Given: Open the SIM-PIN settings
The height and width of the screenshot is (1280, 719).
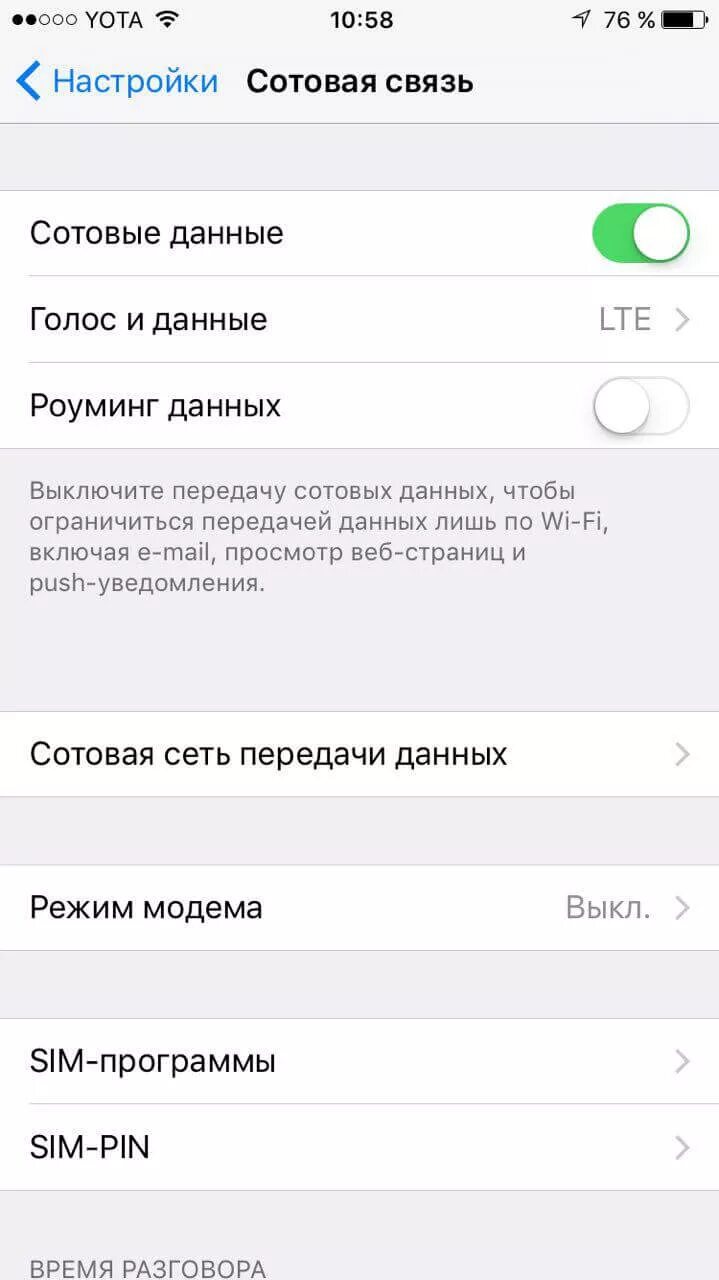Looking at the screenshot, I should tap(359, 1147).
